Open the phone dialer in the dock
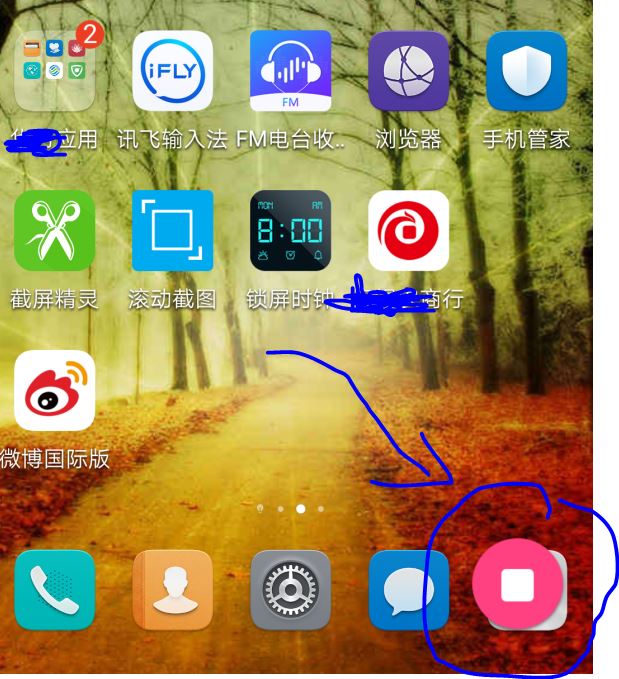Image resolution: width=619 pixels, height=679 pixels. 55,590
